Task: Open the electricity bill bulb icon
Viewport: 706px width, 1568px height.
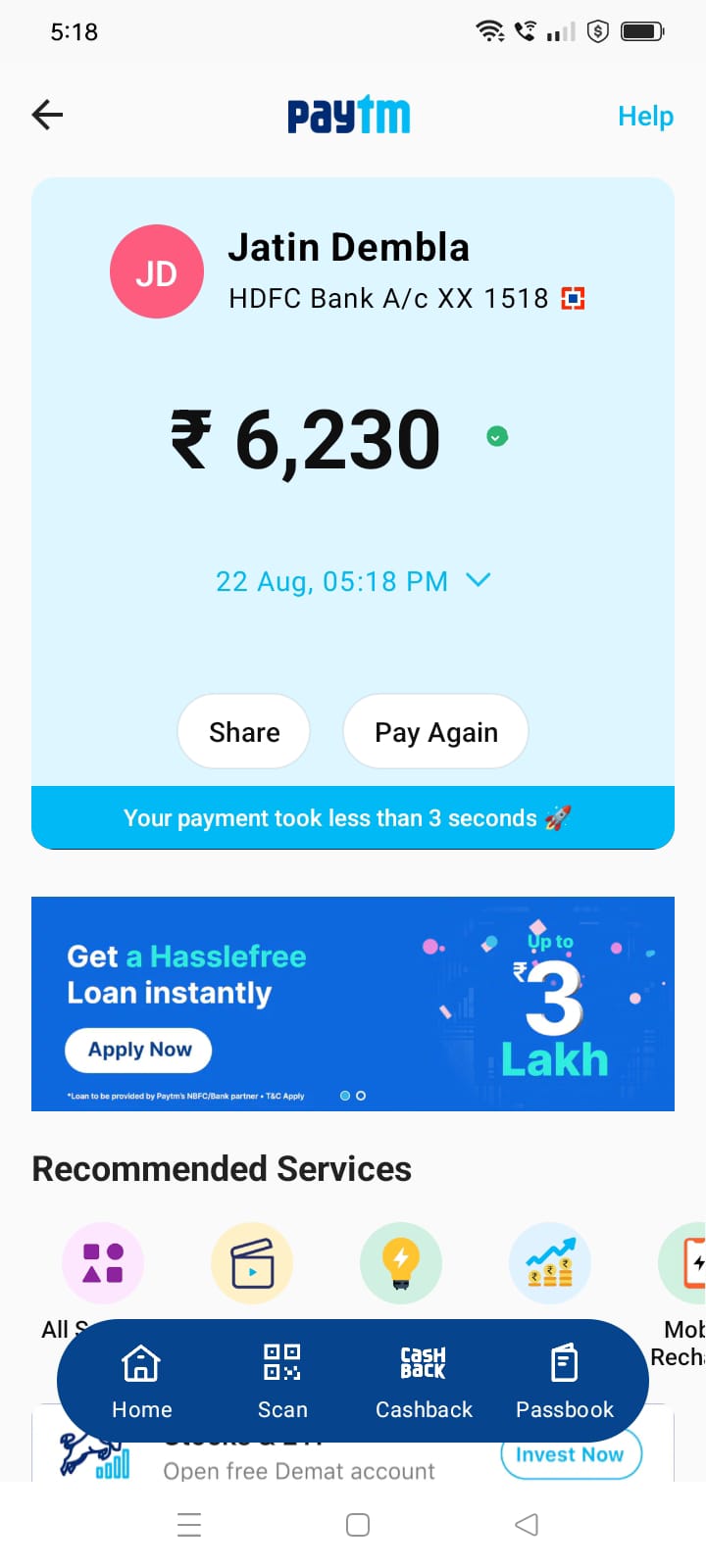Action: pos(401,1263)
